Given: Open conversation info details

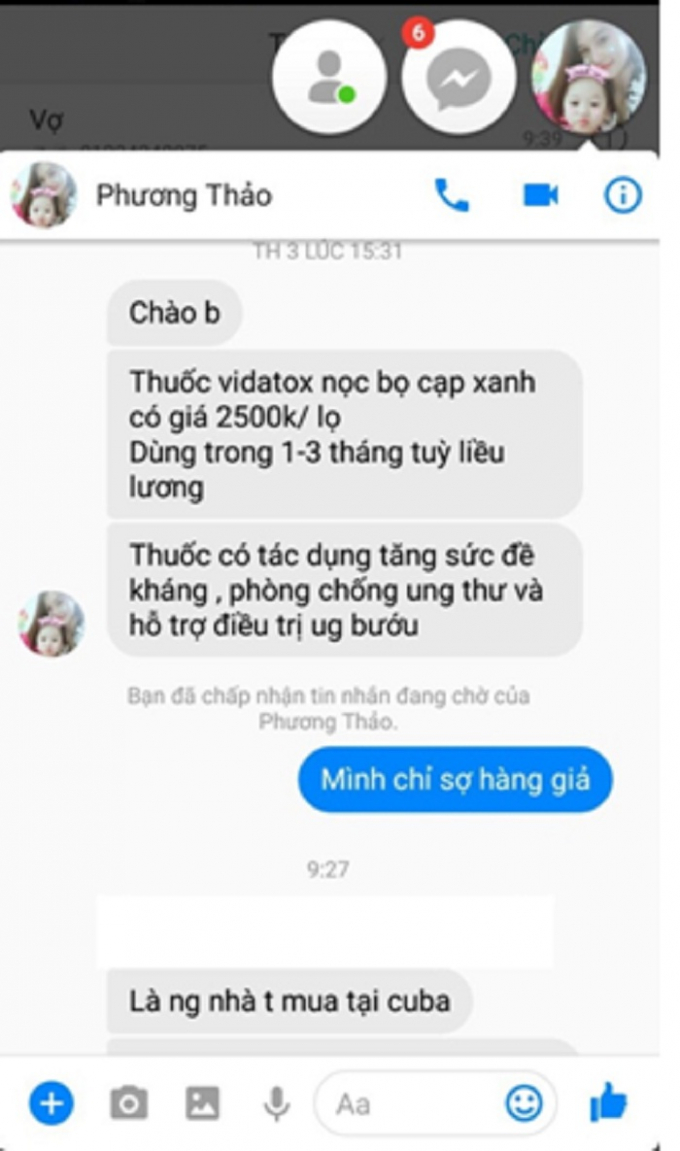Looking at the screenshot, I should coord(622,195).
